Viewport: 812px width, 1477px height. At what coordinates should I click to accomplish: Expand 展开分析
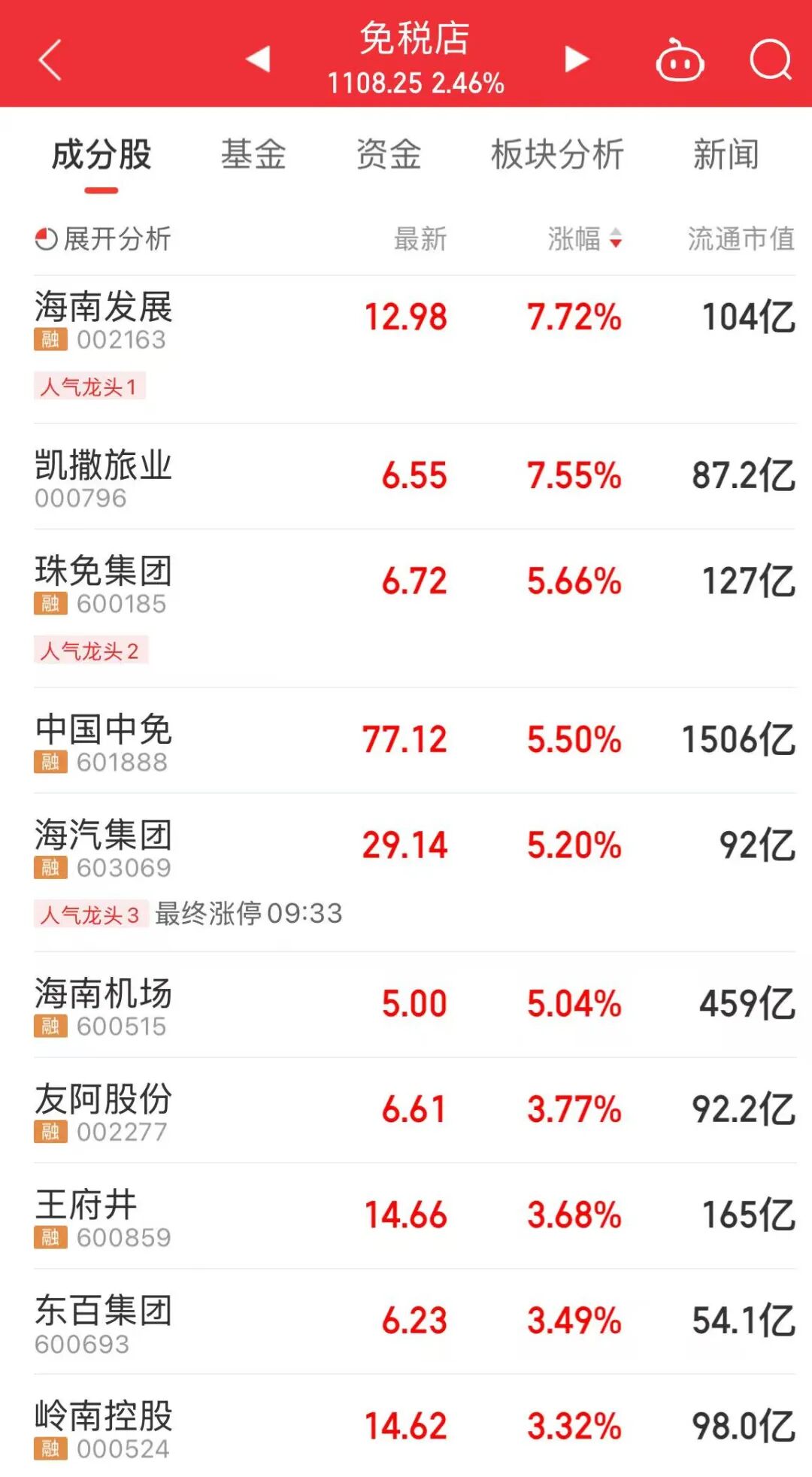coord(103,239)
